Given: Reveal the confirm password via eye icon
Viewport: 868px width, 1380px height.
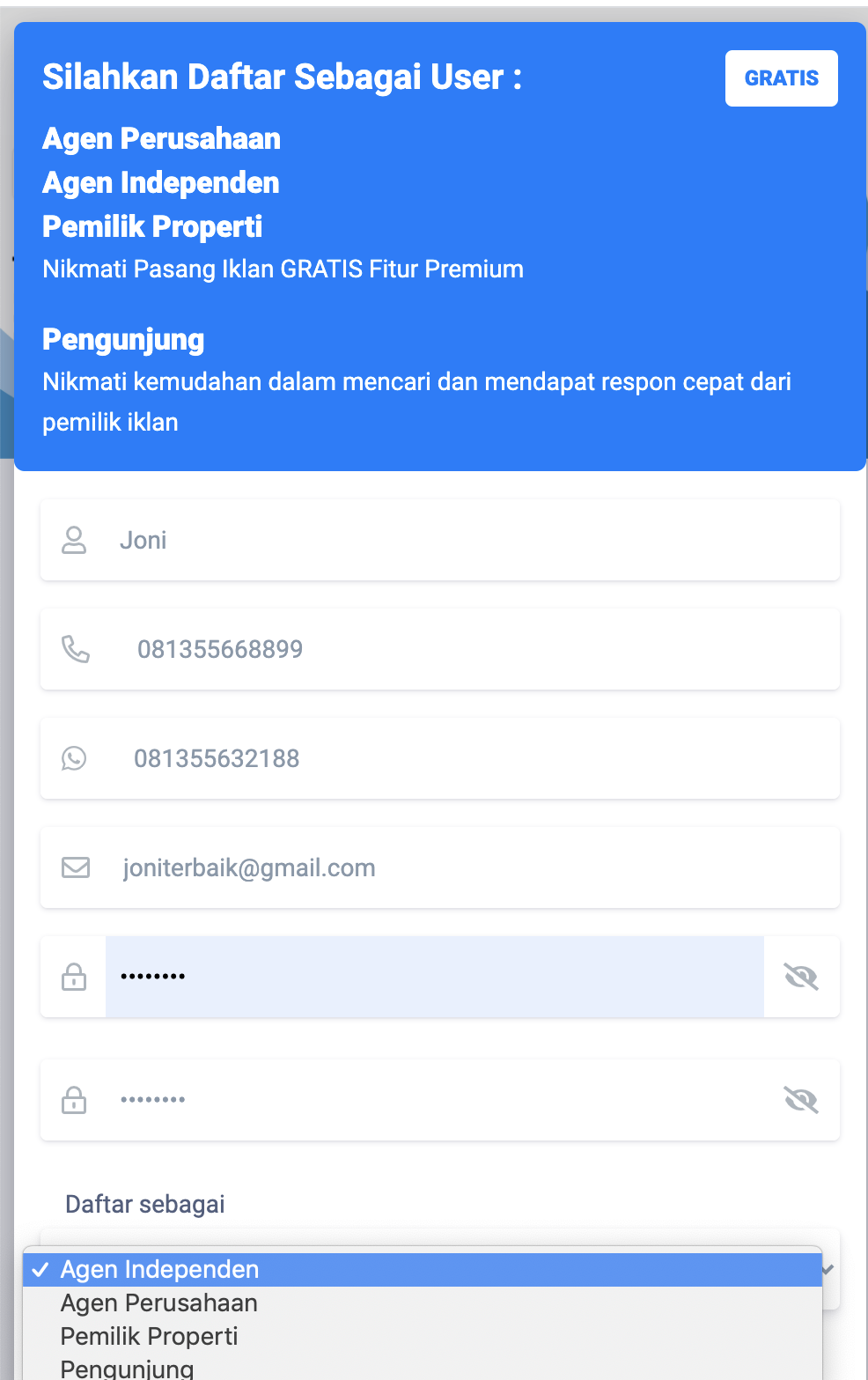Looking at the screenshot, I should (x=800, y=1100).
